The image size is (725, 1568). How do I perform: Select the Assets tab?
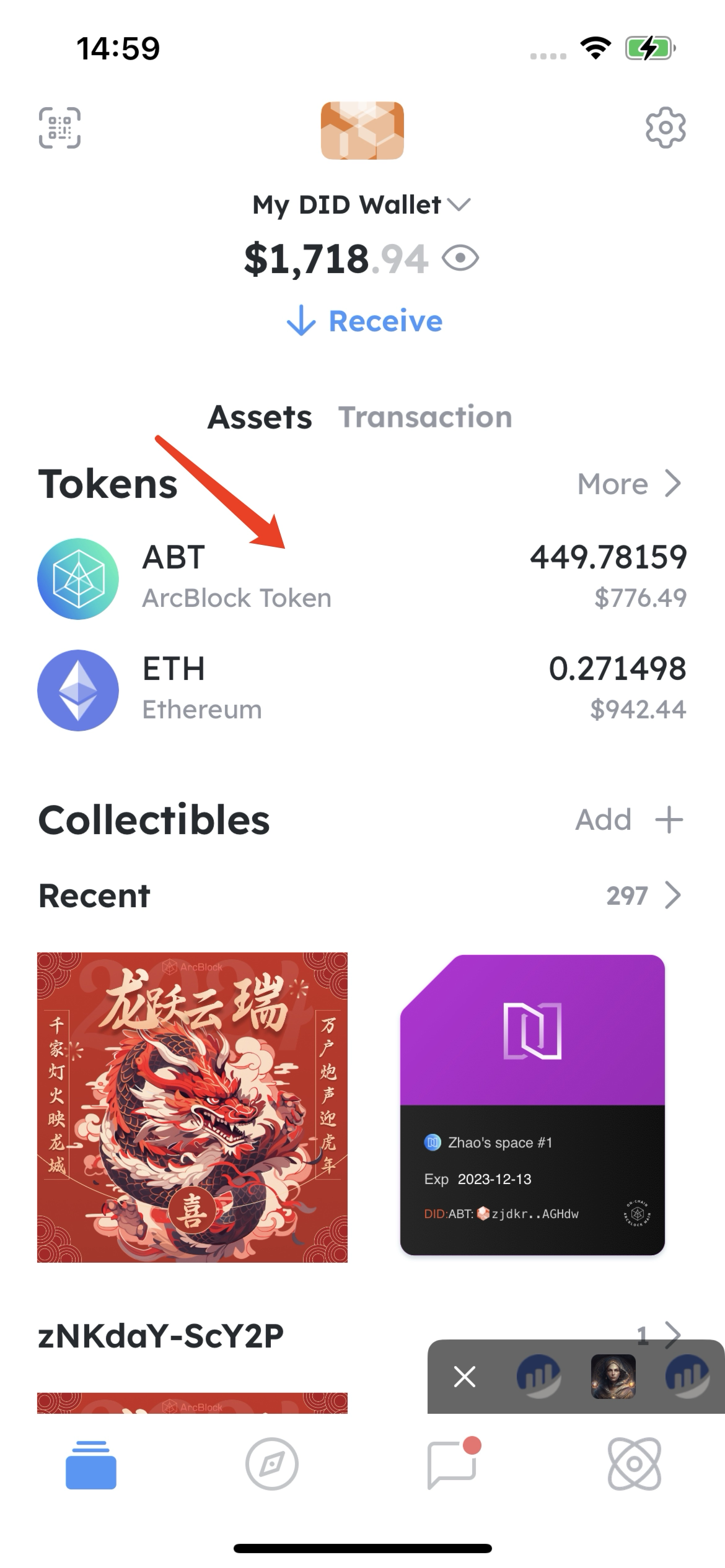(260, 417)
